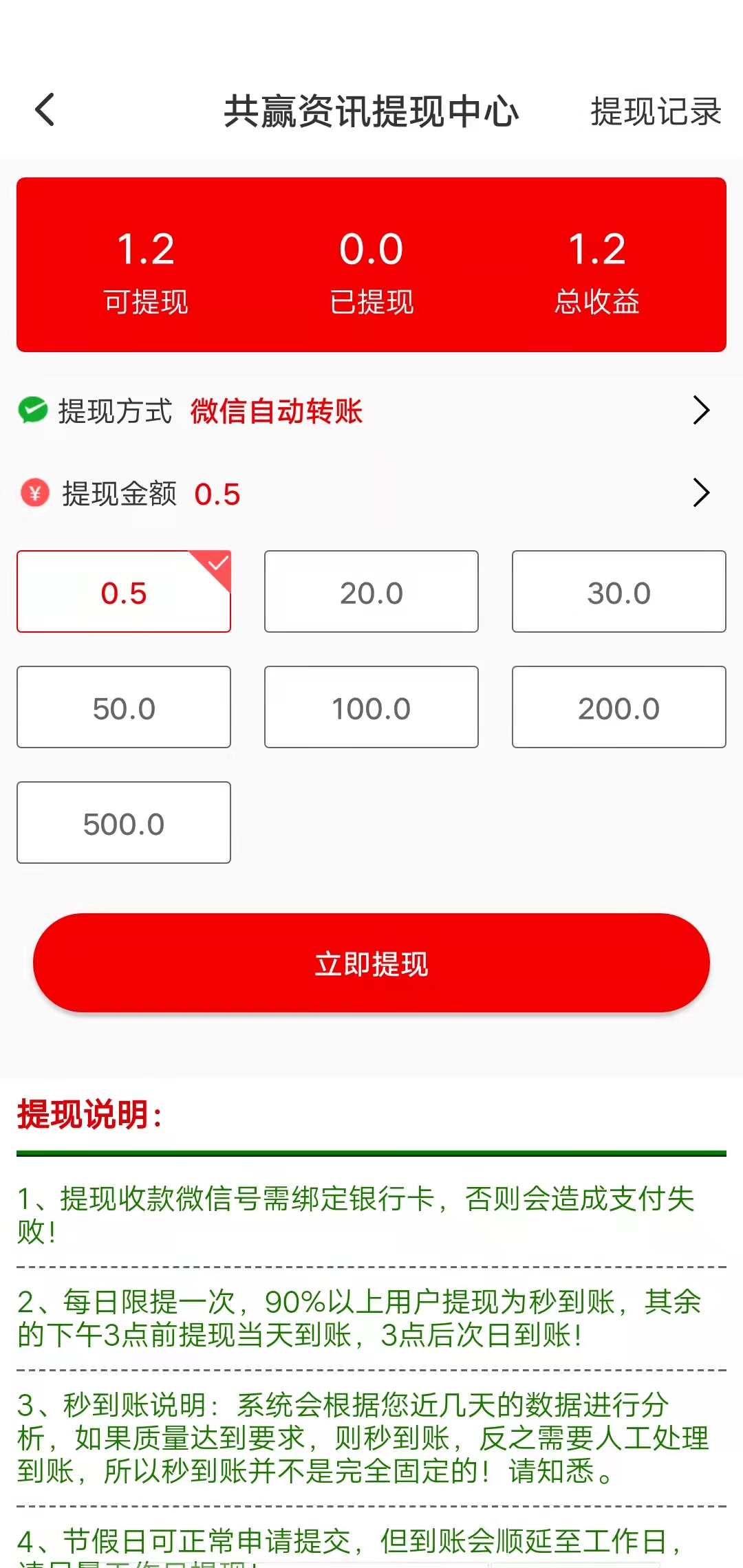Select the 50.0 withdrawal amount
The height and width of the screenshot is (1568, 743).
123,707
